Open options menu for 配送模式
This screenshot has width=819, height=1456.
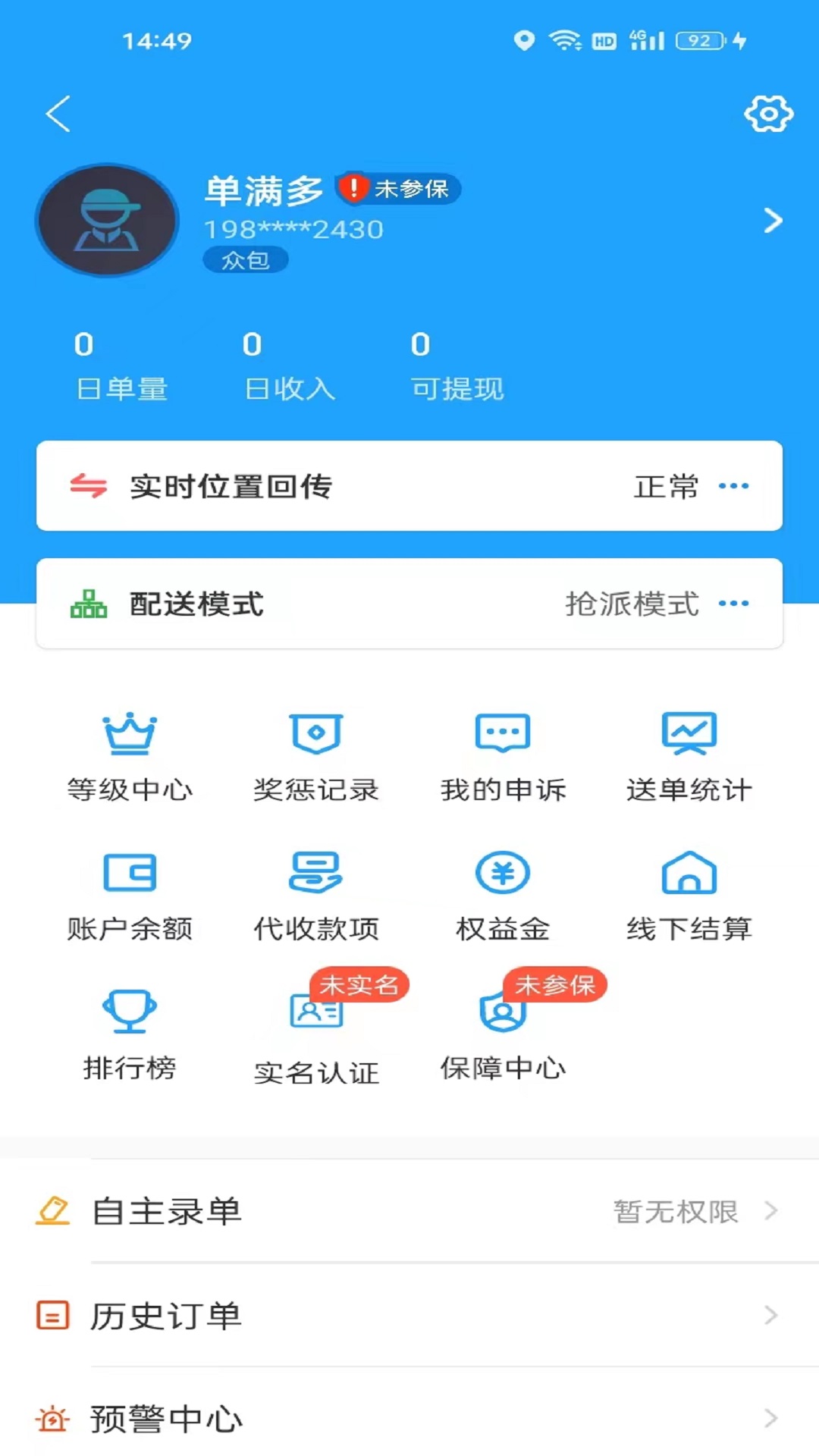coord(733,604)
